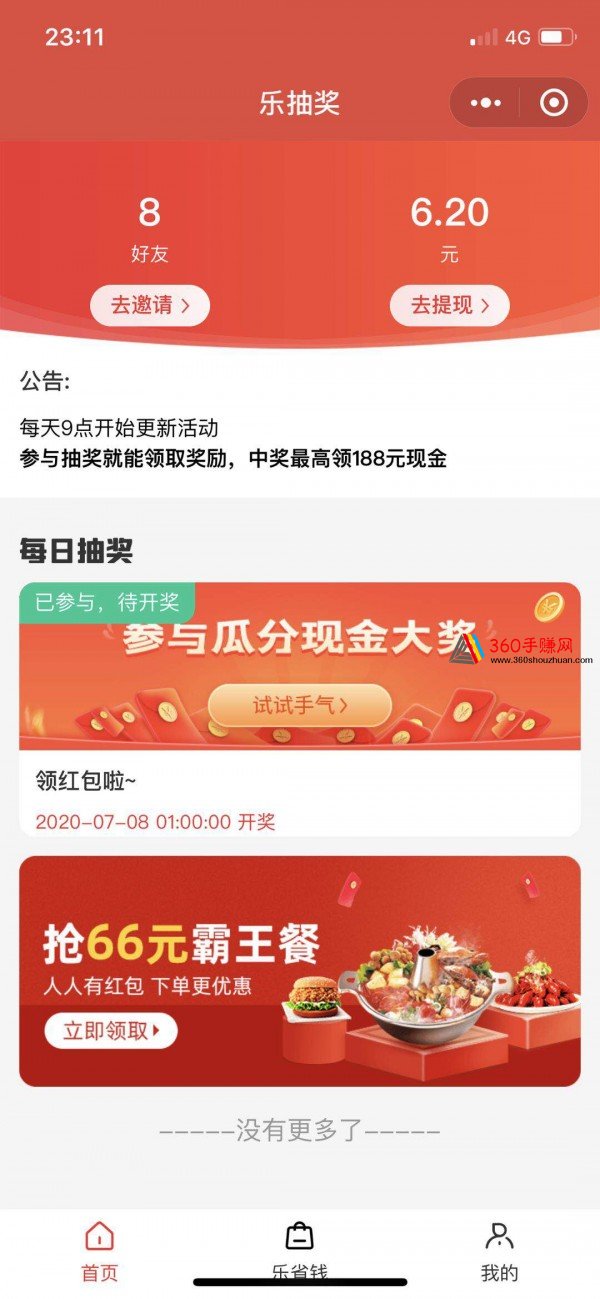Tap the 试试手气 button
The image size is (600, 1299).
300,705
